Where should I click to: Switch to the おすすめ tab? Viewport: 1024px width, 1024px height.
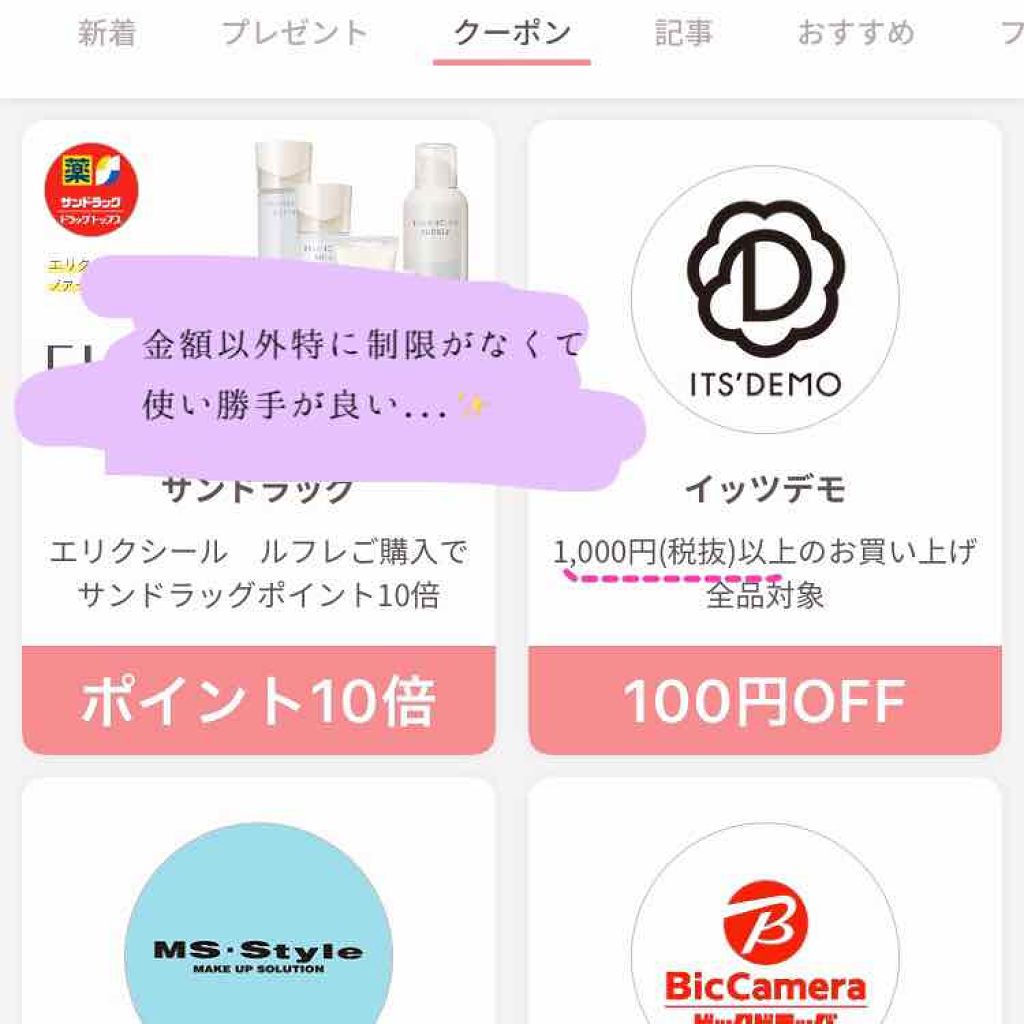tap(855, 33)
